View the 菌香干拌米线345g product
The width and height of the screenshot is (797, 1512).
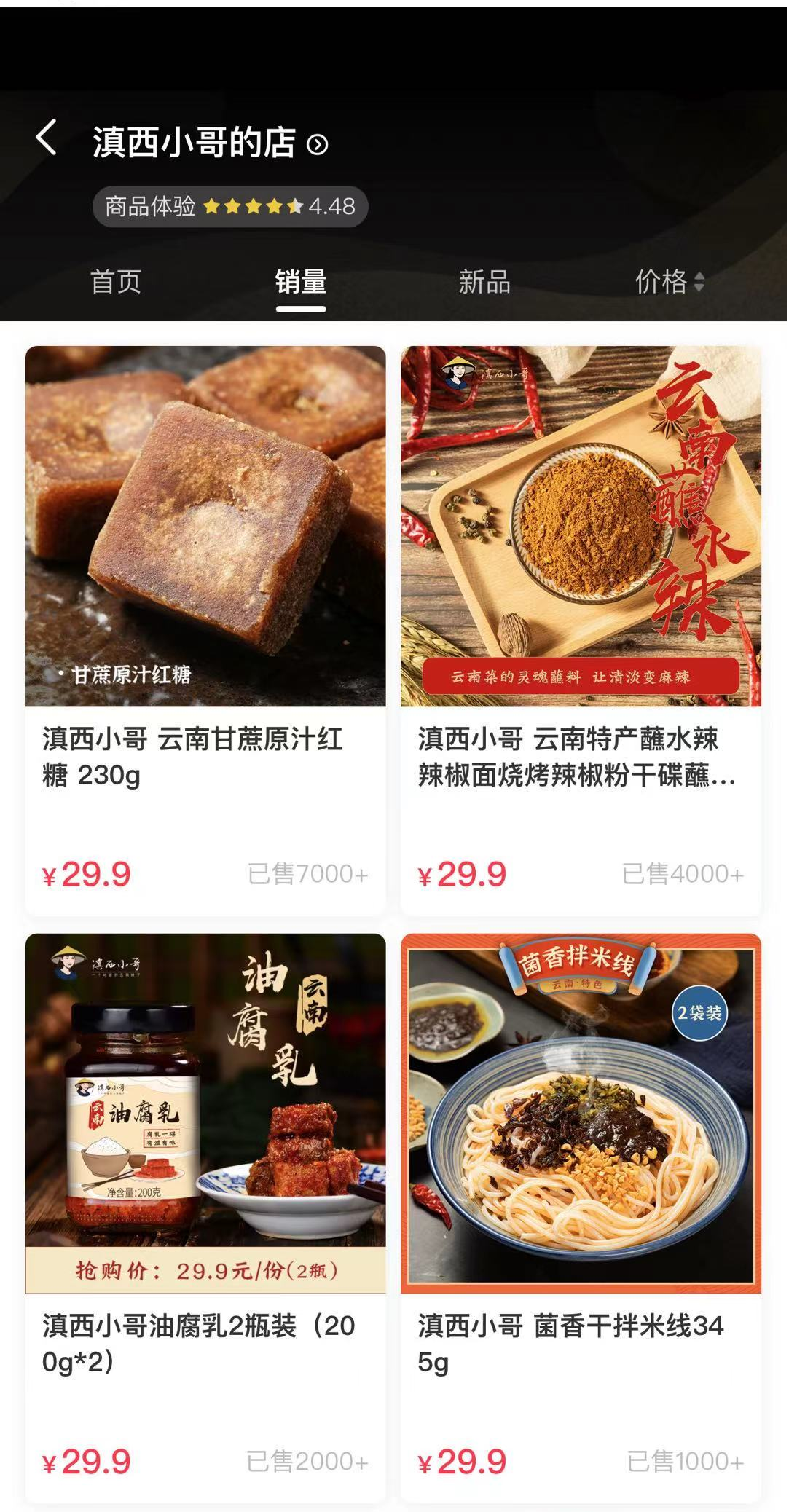point(581,1216)
